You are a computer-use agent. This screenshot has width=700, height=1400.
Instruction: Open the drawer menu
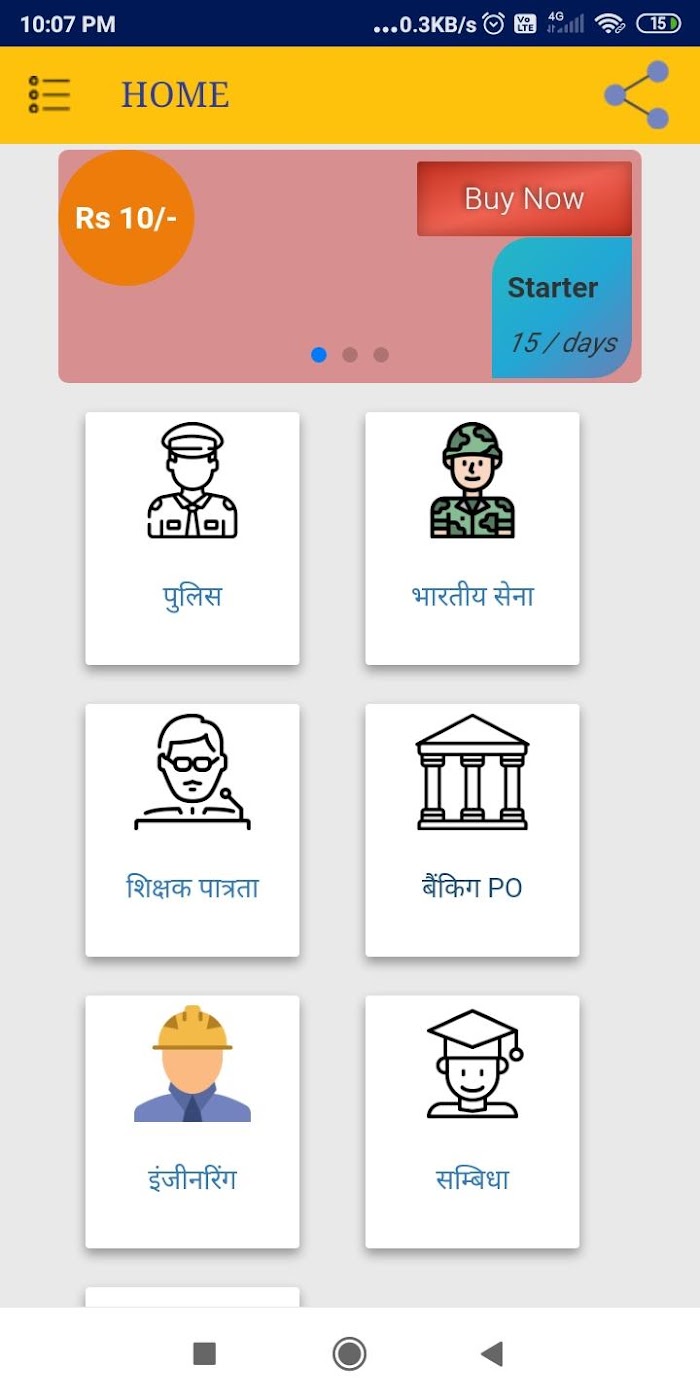click(x=49, y=94)
